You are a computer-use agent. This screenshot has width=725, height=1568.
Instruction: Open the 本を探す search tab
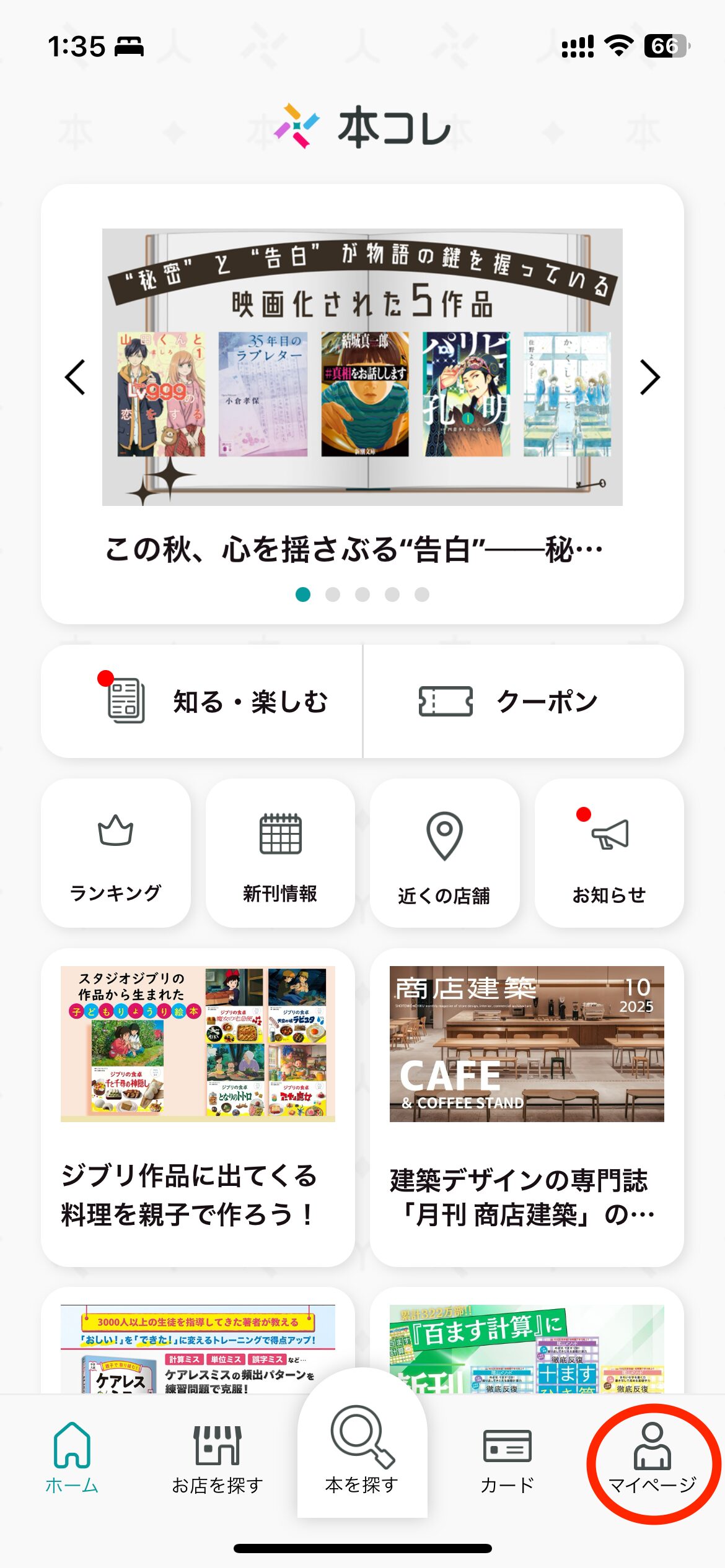tap(362, 1449)
